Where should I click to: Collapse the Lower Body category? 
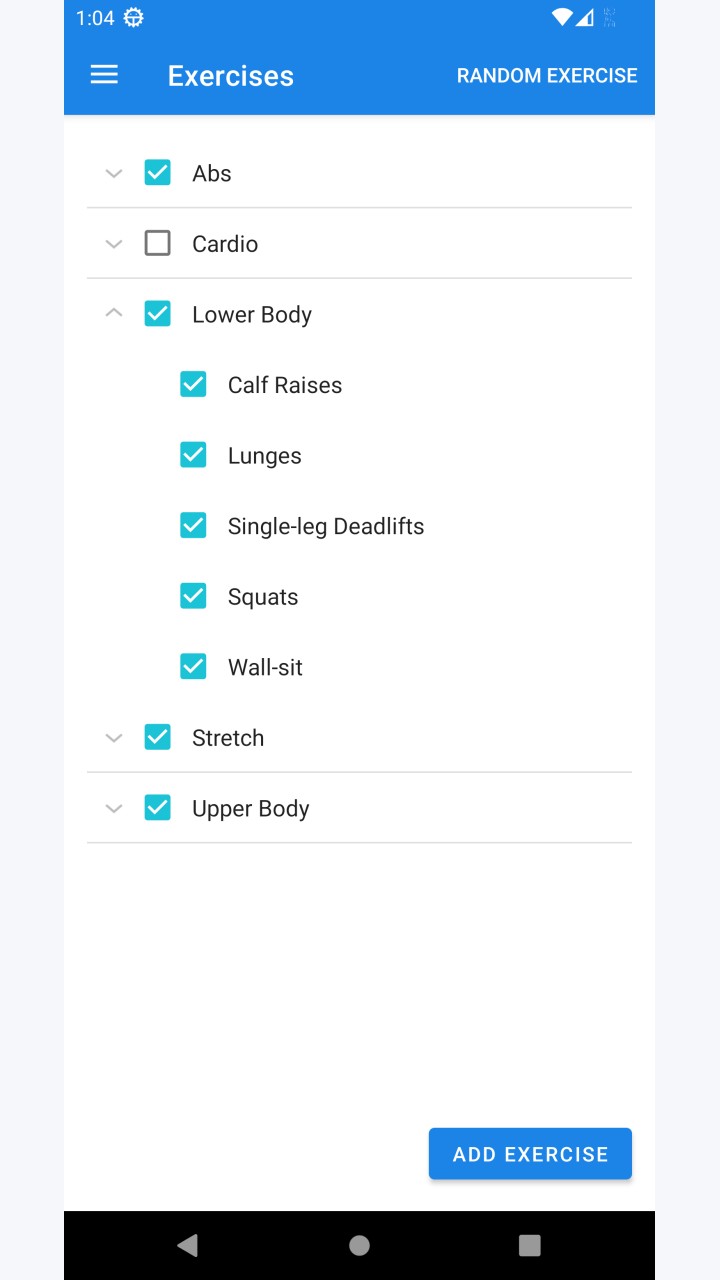coord(114,313)
